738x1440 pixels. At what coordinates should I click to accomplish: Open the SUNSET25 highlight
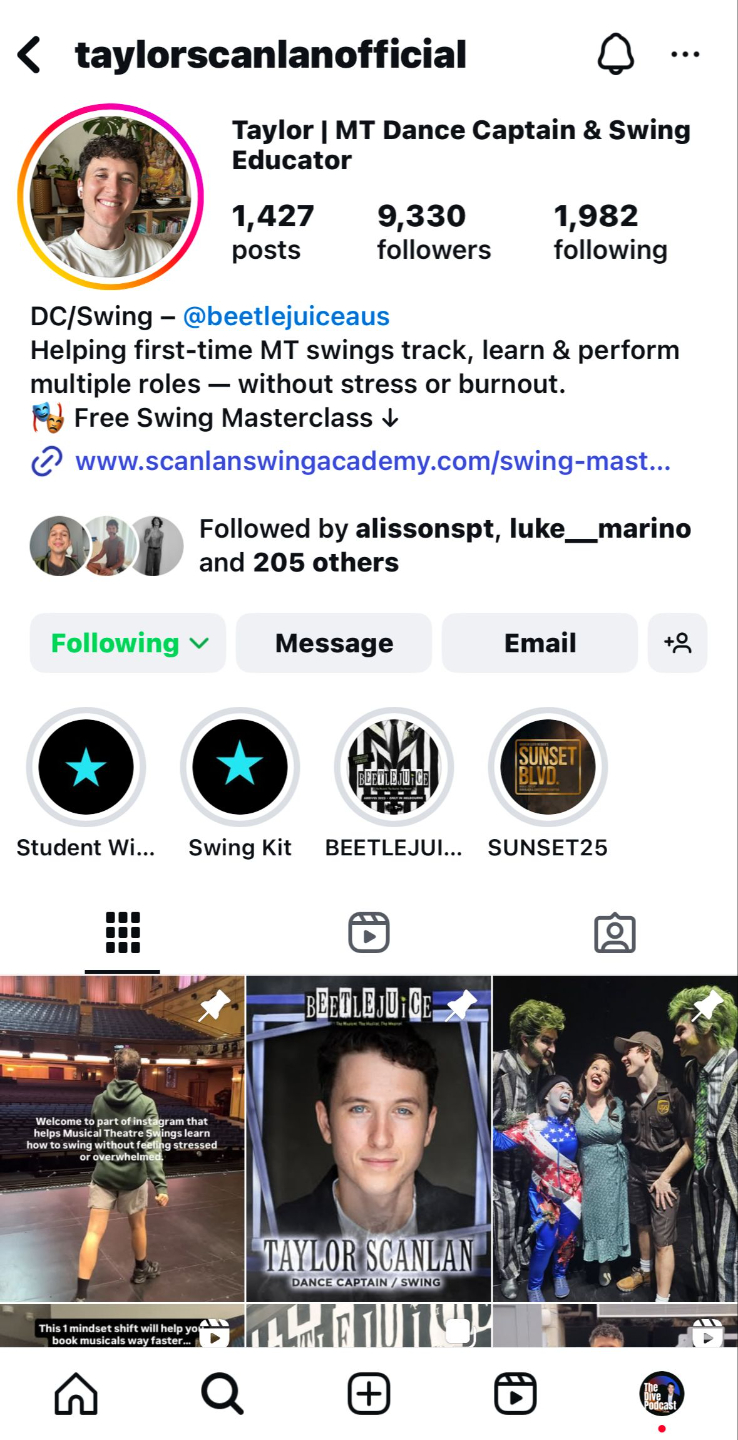pos(547,767)
